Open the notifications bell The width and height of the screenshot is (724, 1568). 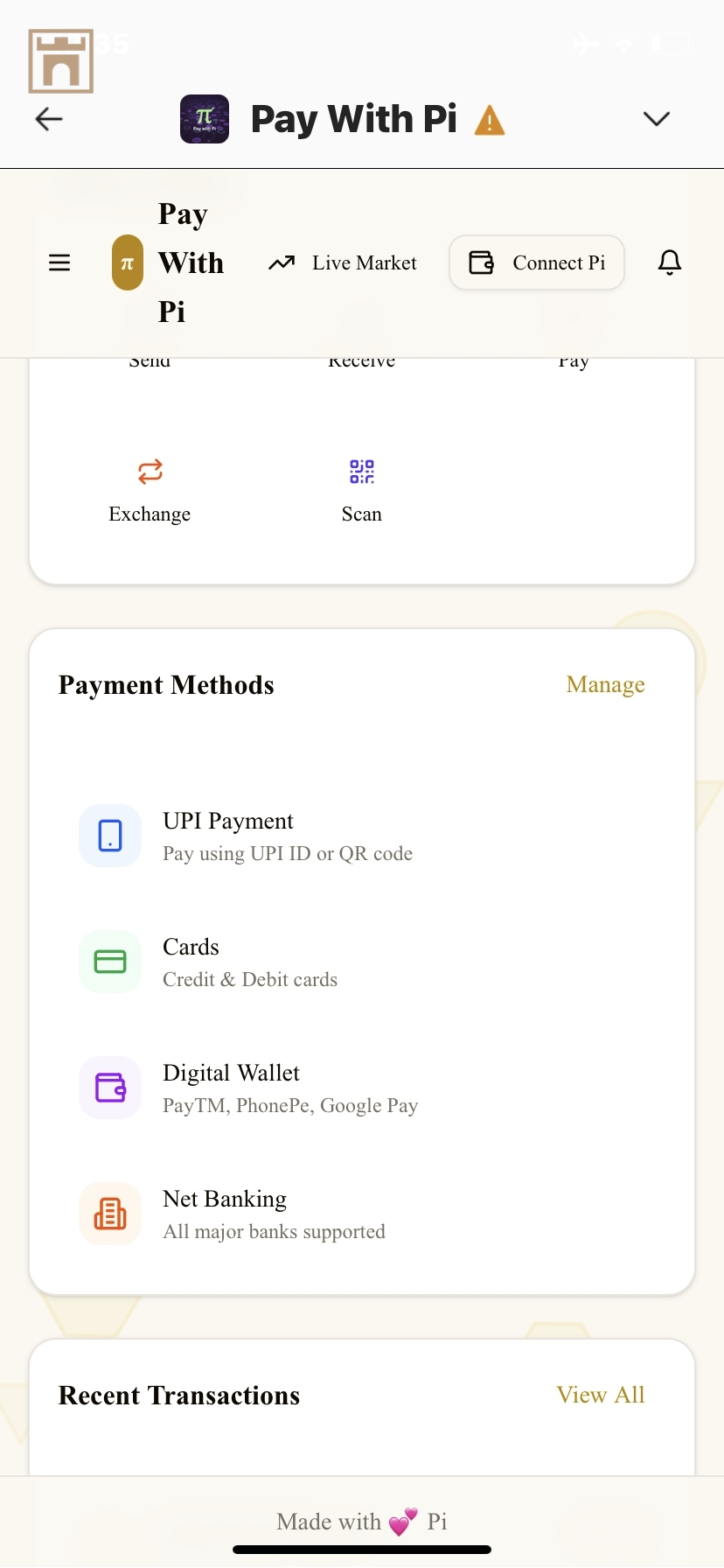tap(670, 262)
